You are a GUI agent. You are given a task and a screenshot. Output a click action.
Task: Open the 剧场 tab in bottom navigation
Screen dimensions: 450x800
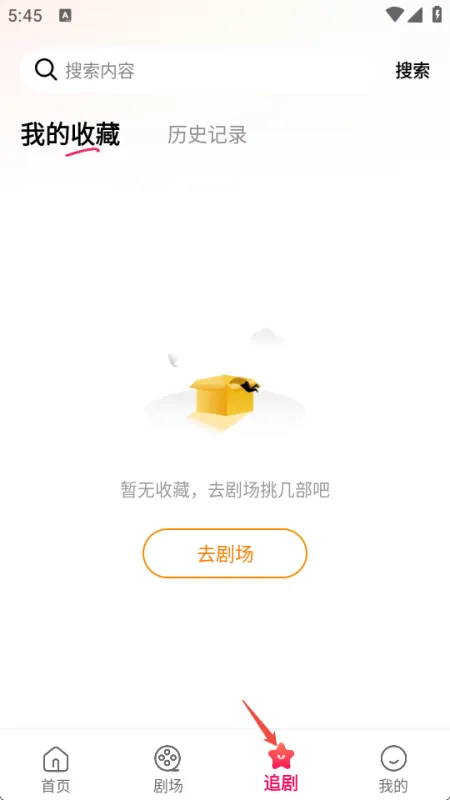(168, 769)
